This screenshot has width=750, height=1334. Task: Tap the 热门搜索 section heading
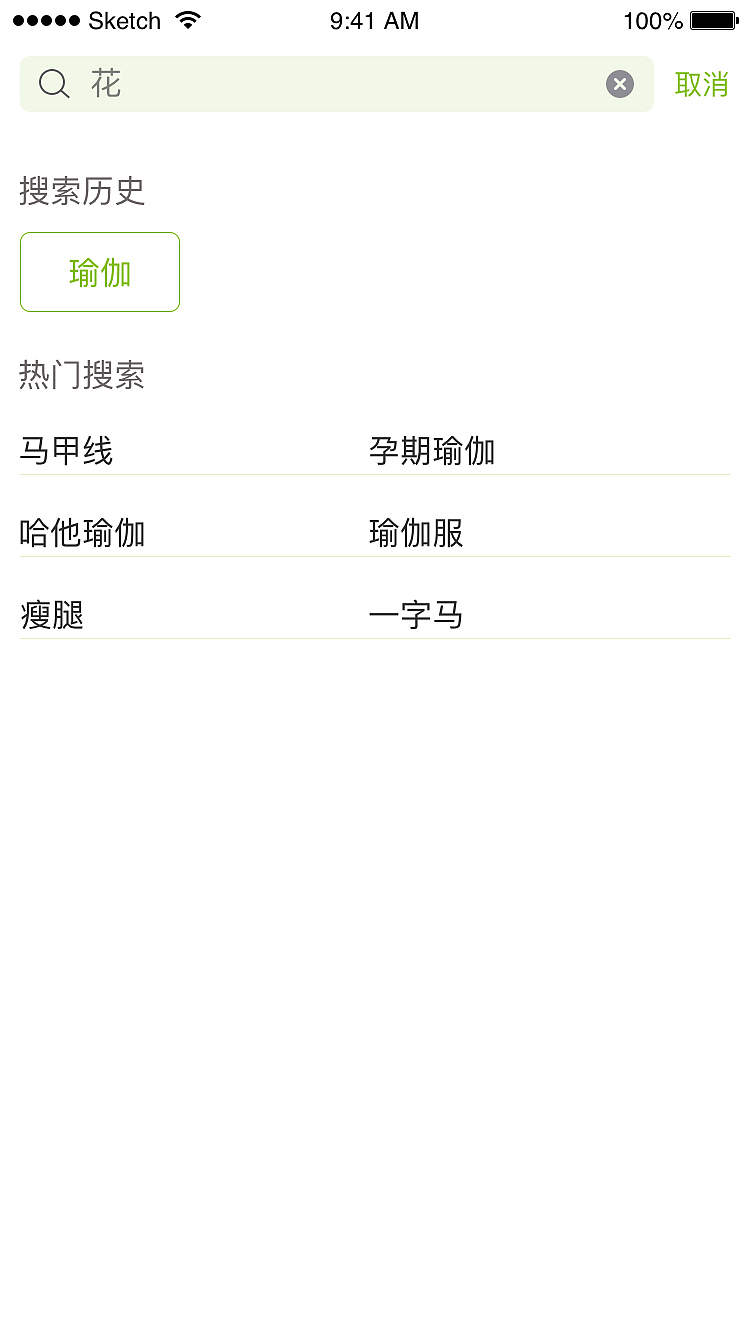[x=80, y=375]
